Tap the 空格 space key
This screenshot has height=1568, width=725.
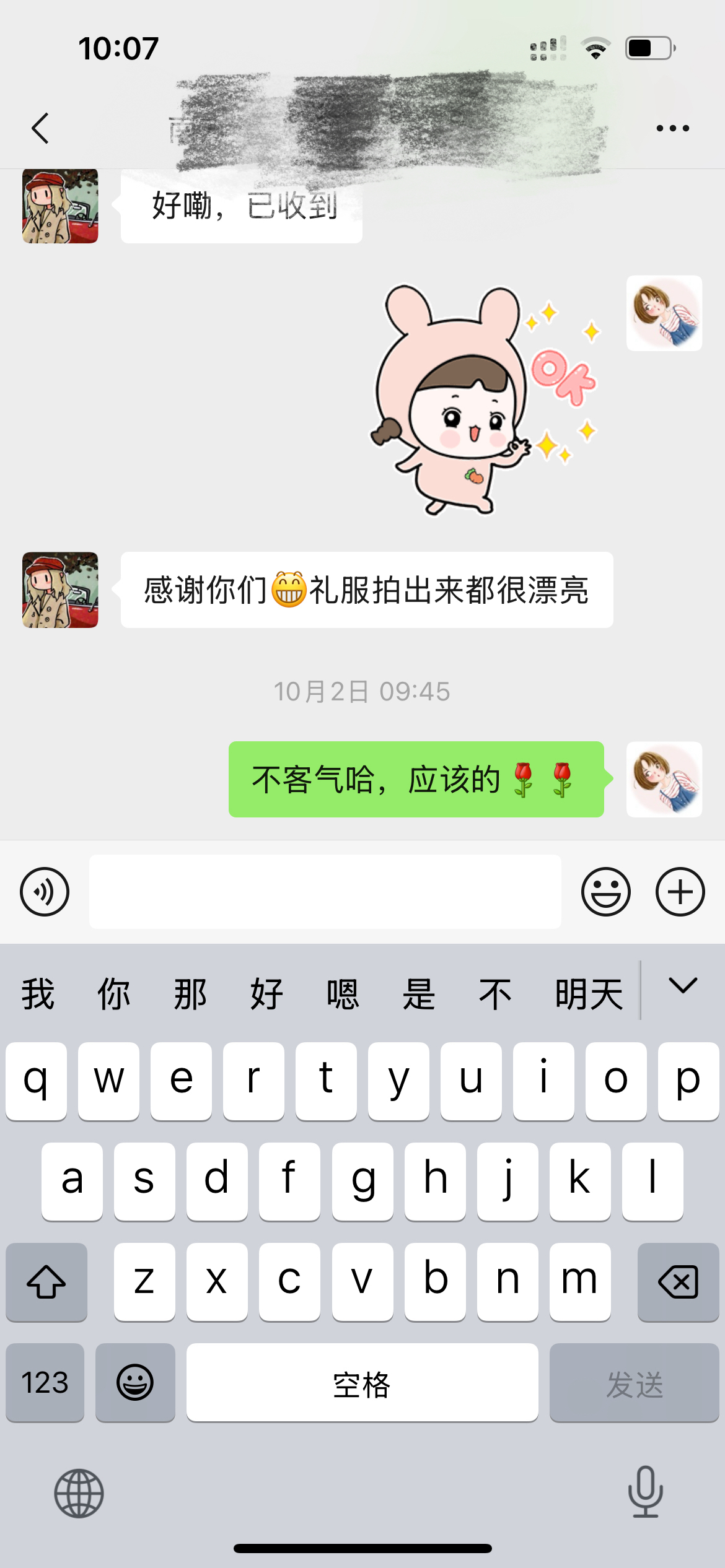point(362,1382)
